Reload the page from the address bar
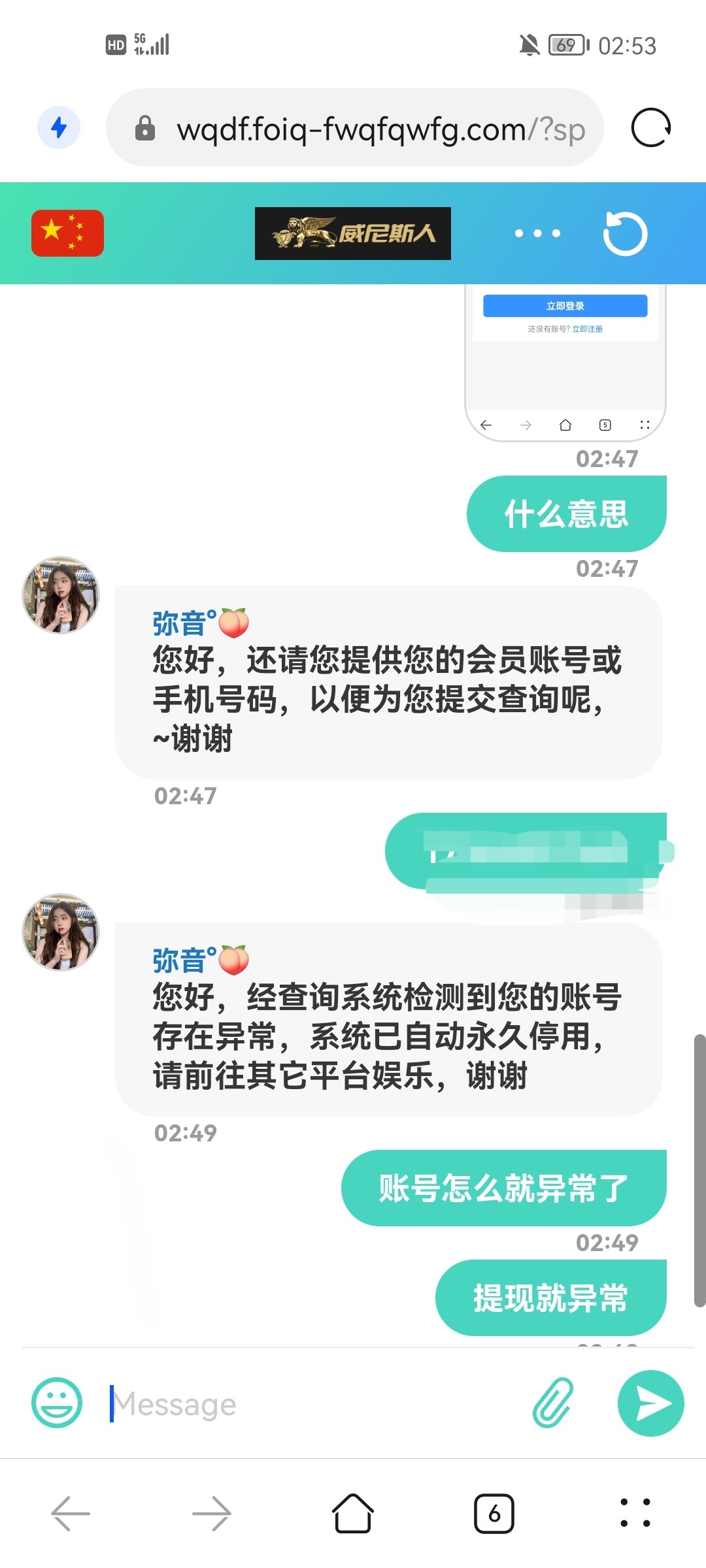This screenshot has height=1568, width=706. (x=650, y=127)
